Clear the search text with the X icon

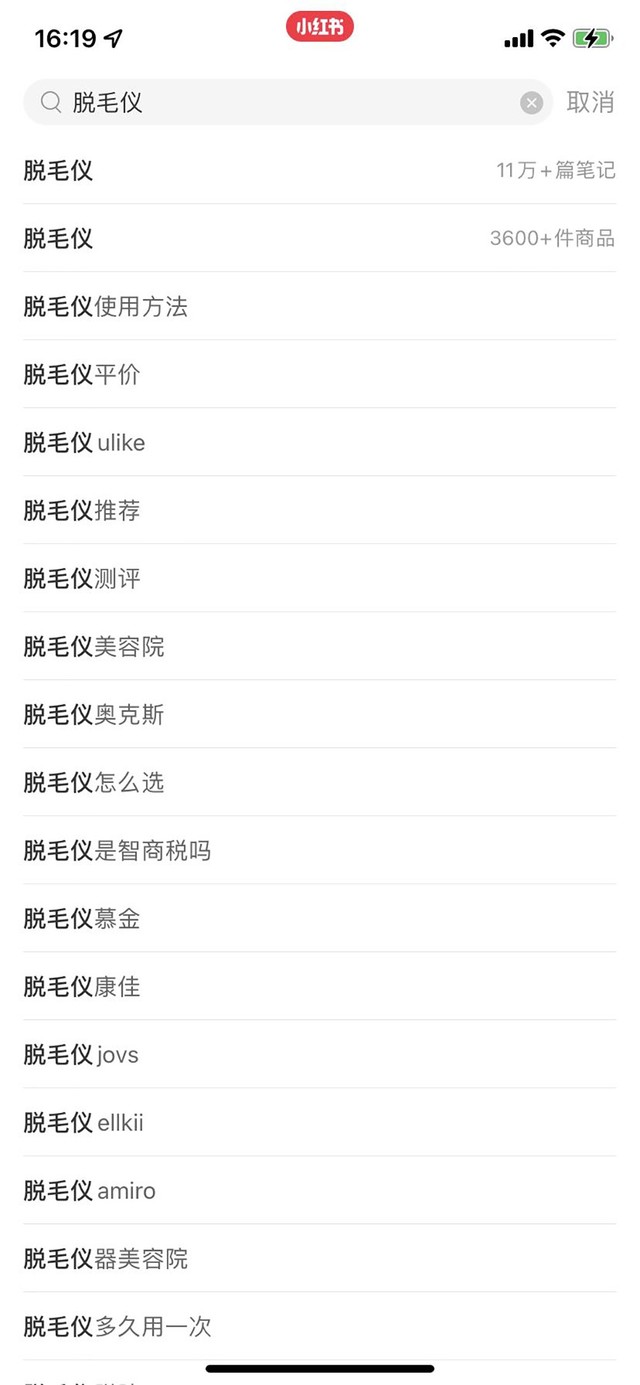(x=532, y=103)
